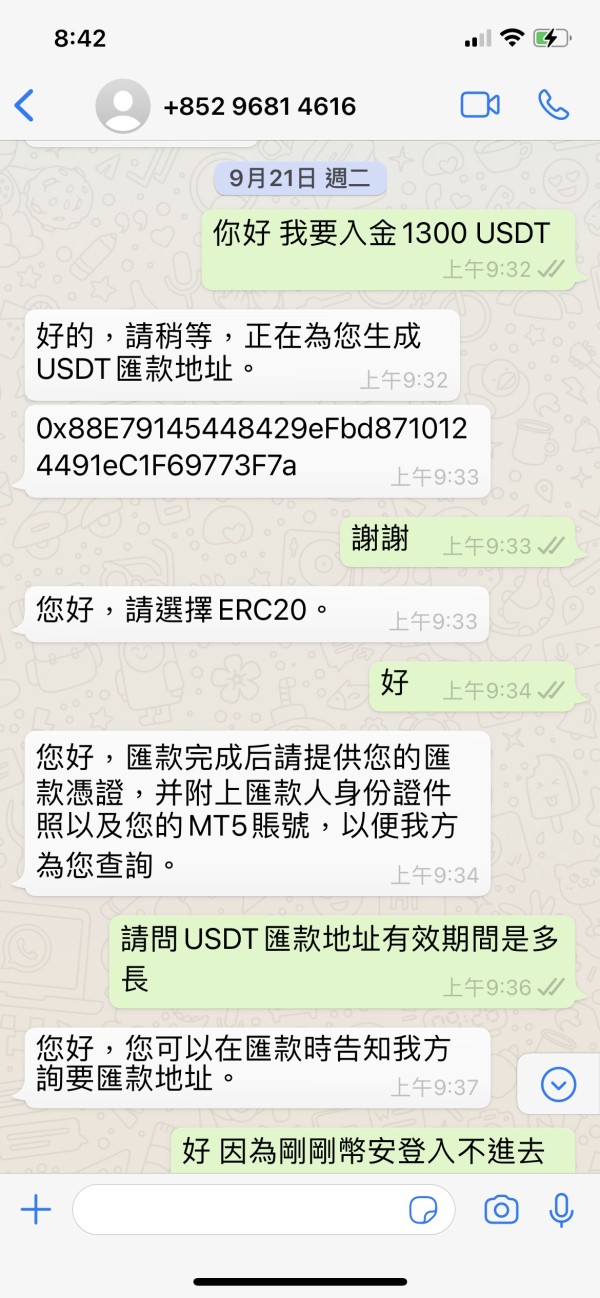Go back to the chat list
Screen dimensions: 600x1298
click(24, 105)
